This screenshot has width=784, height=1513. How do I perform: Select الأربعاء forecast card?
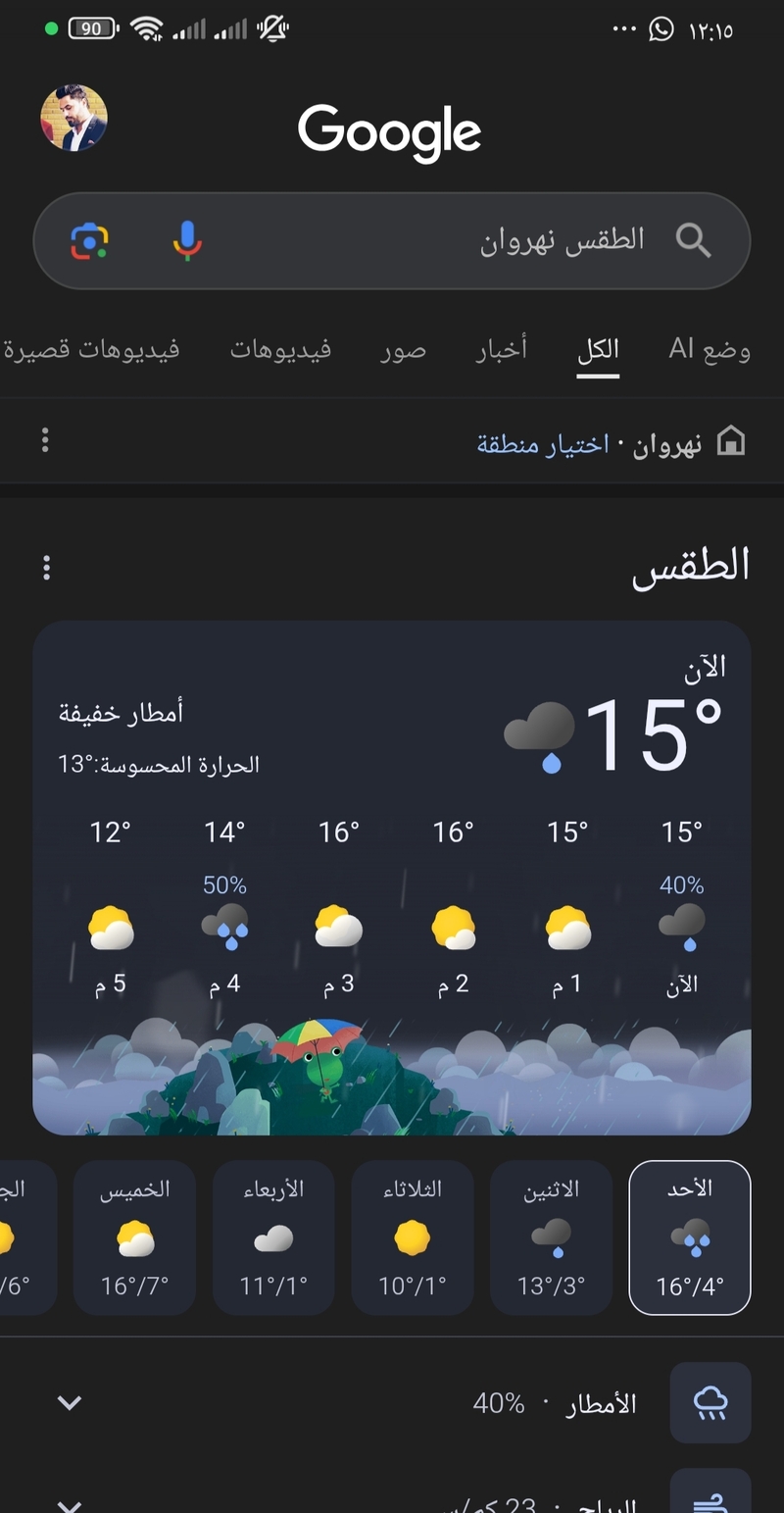(273, 1237)
